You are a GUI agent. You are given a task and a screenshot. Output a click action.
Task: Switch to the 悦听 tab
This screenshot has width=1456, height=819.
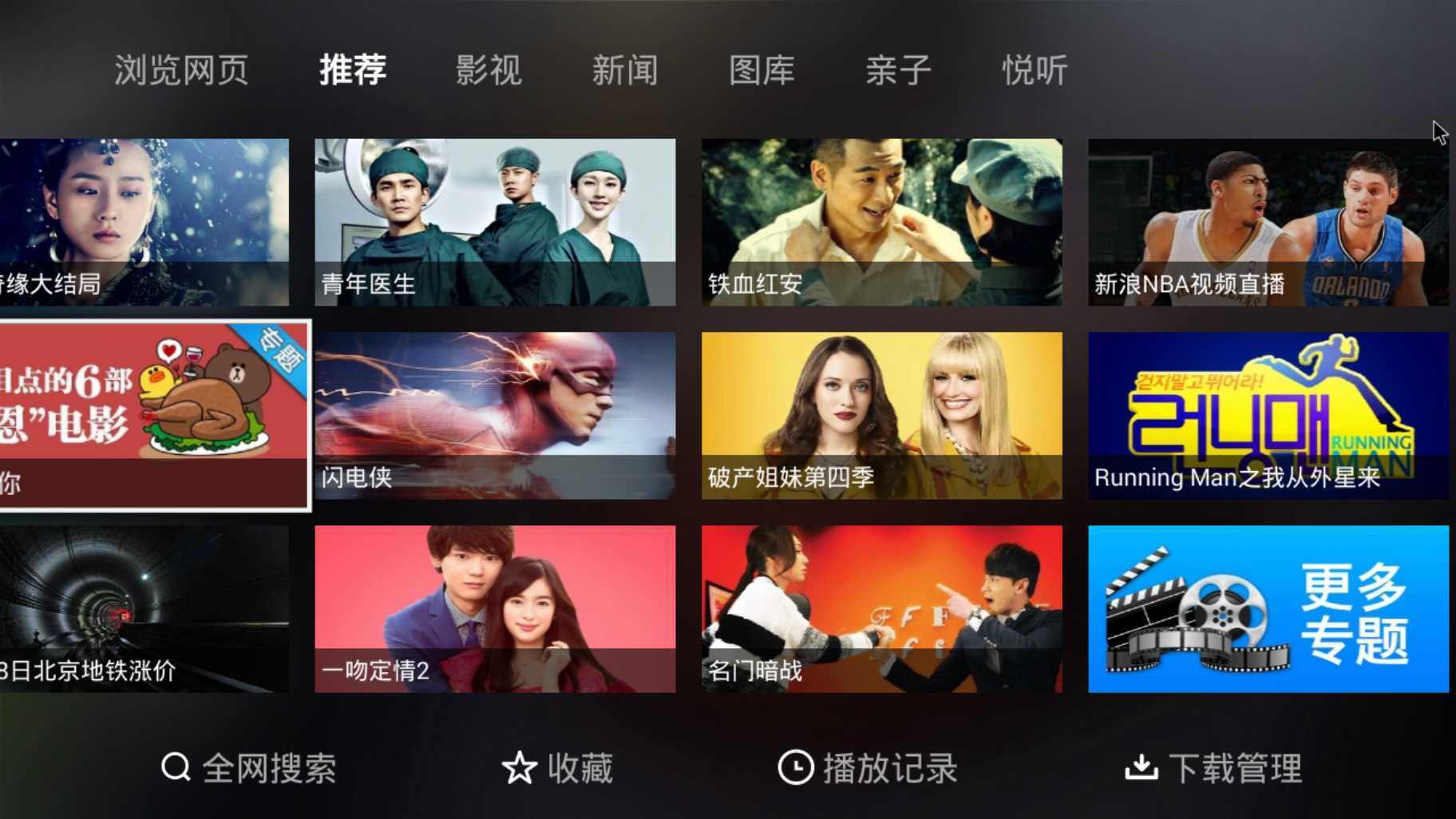(1035, 70)
